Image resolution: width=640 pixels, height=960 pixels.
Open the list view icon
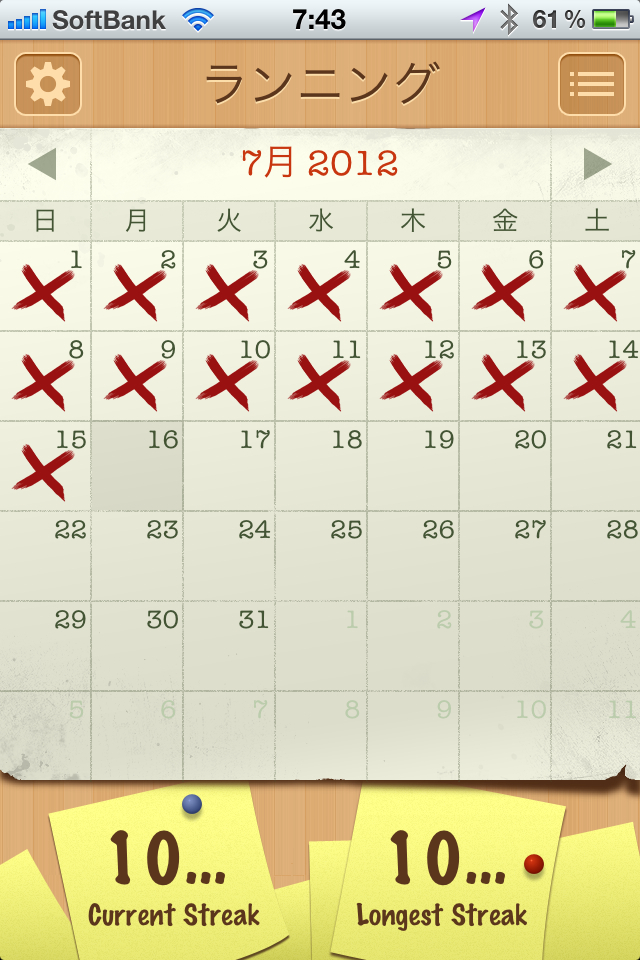pyautogui.click(x=591, y=84)
